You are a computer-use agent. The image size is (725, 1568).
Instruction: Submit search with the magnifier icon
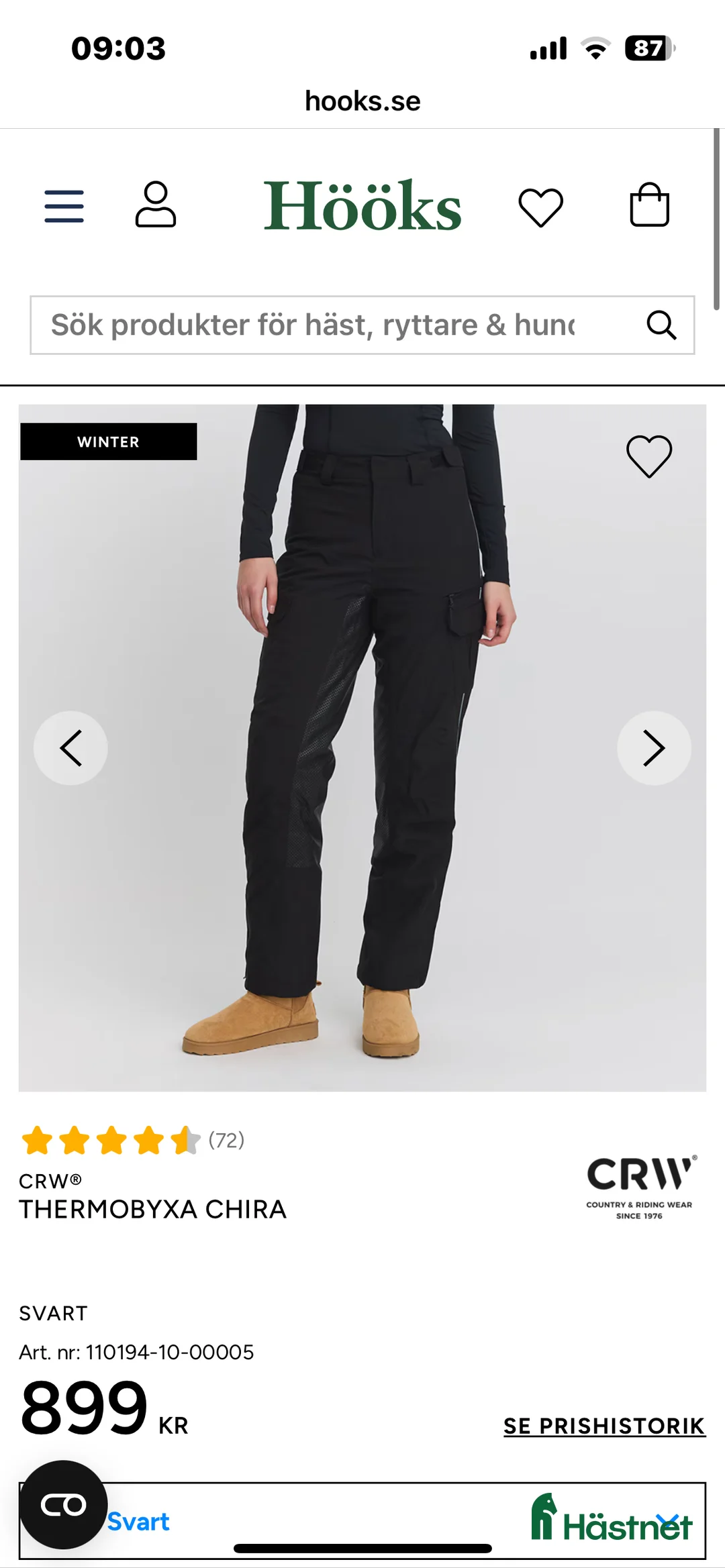point(661,325)
